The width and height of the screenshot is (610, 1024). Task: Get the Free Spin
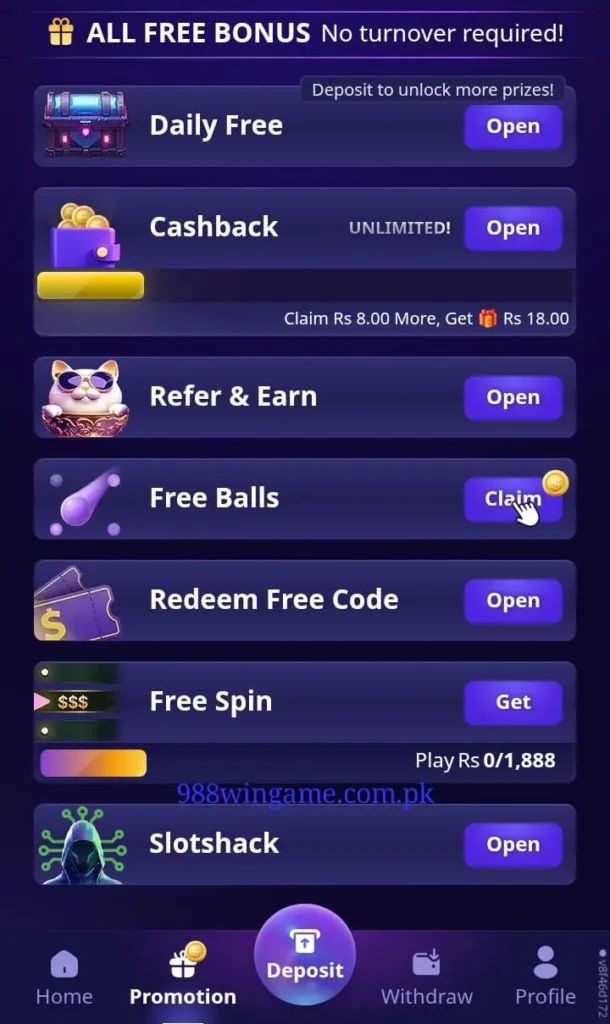[x=513, y=702]
